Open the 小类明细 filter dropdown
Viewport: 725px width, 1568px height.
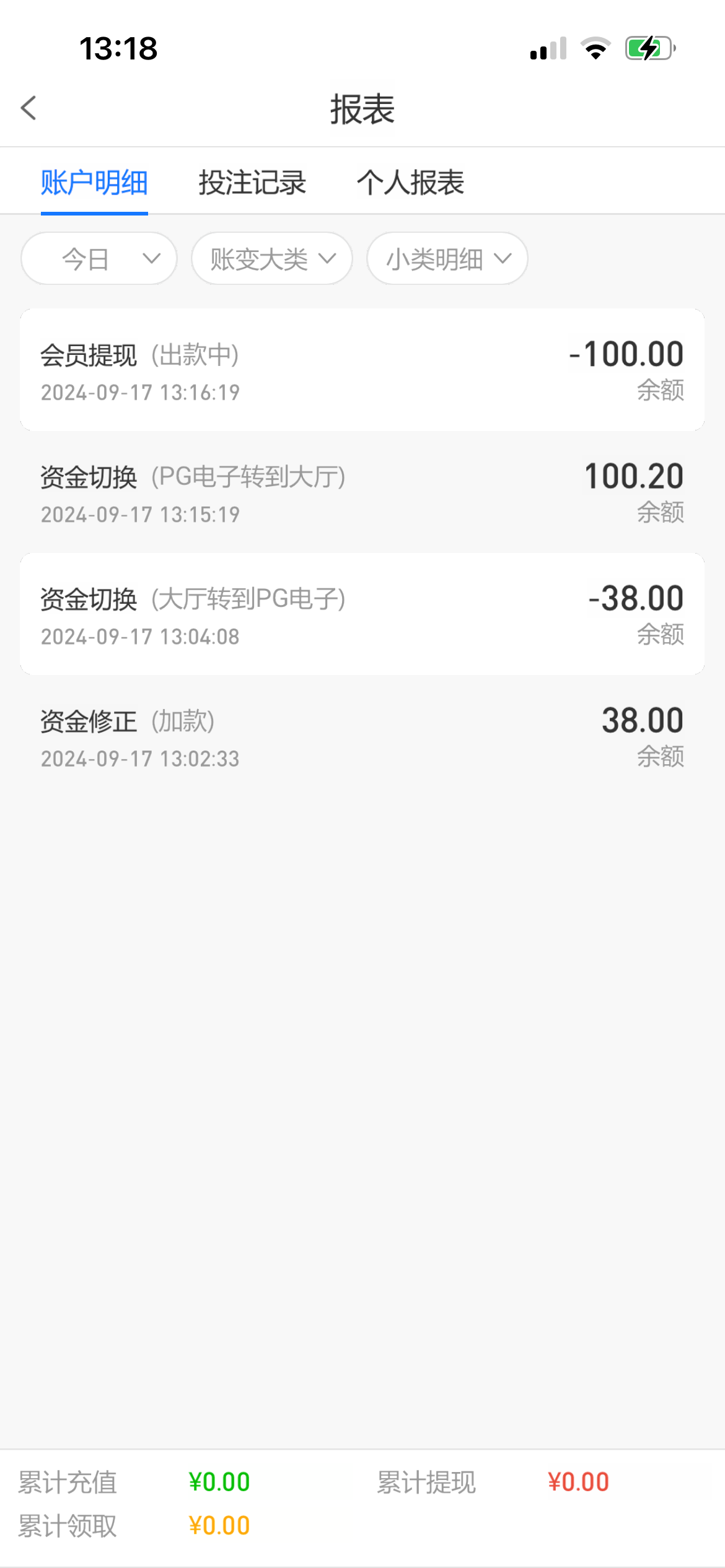tap(447, 258)
